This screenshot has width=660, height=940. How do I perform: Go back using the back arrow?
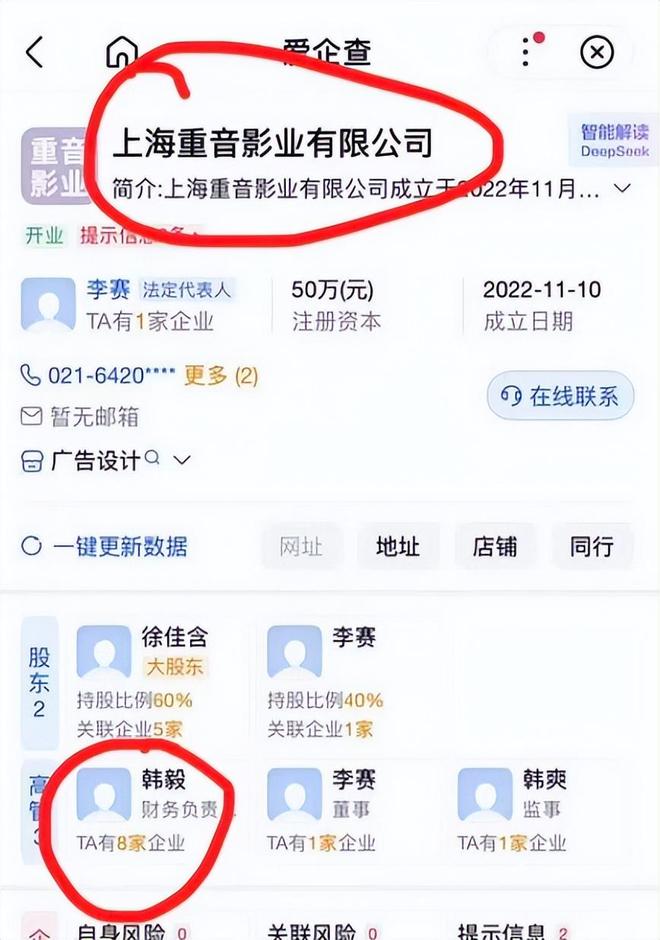pyautogui.click(x=36, y=52)
